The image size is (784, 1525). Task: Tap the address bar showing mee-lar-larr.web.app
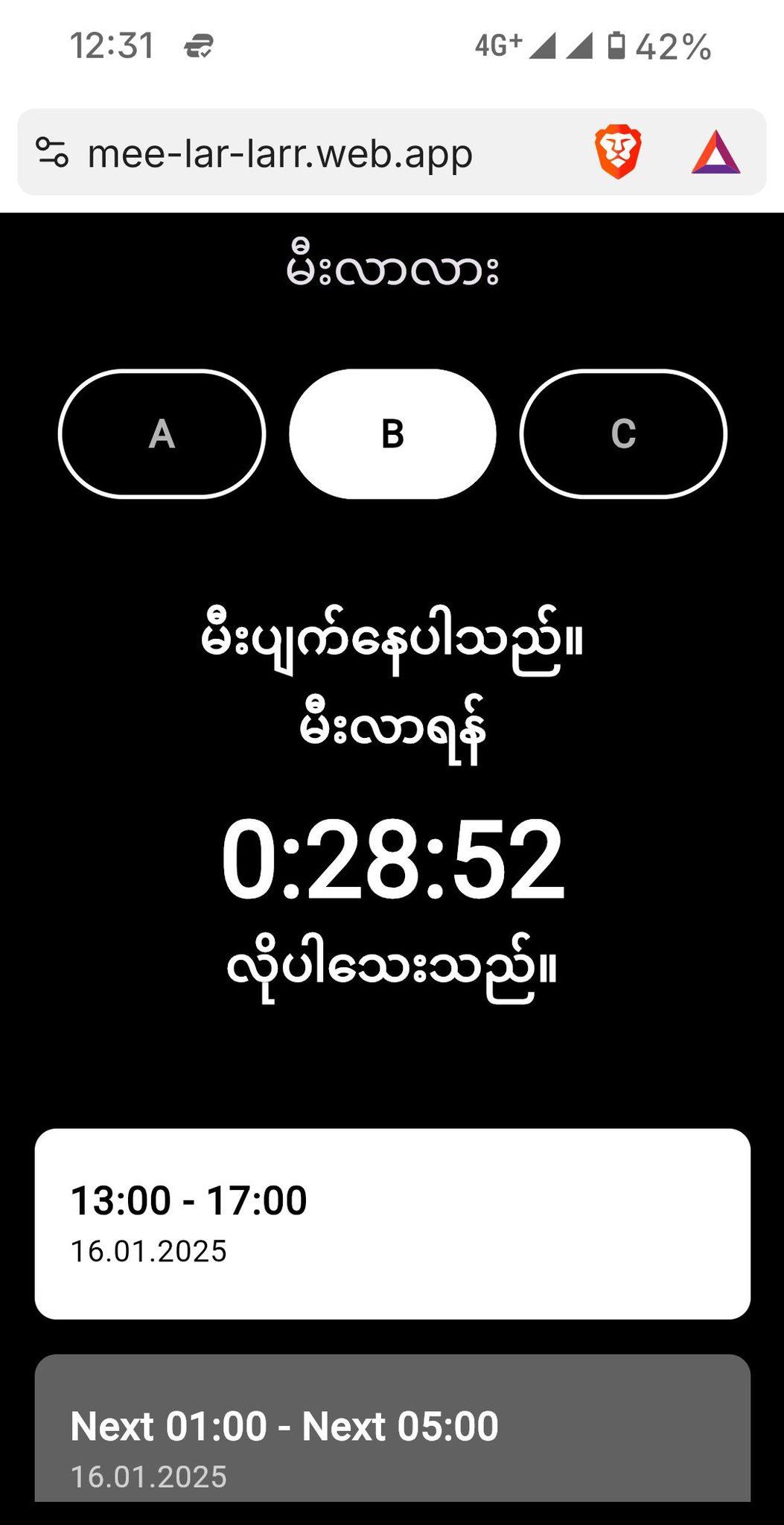281,154
